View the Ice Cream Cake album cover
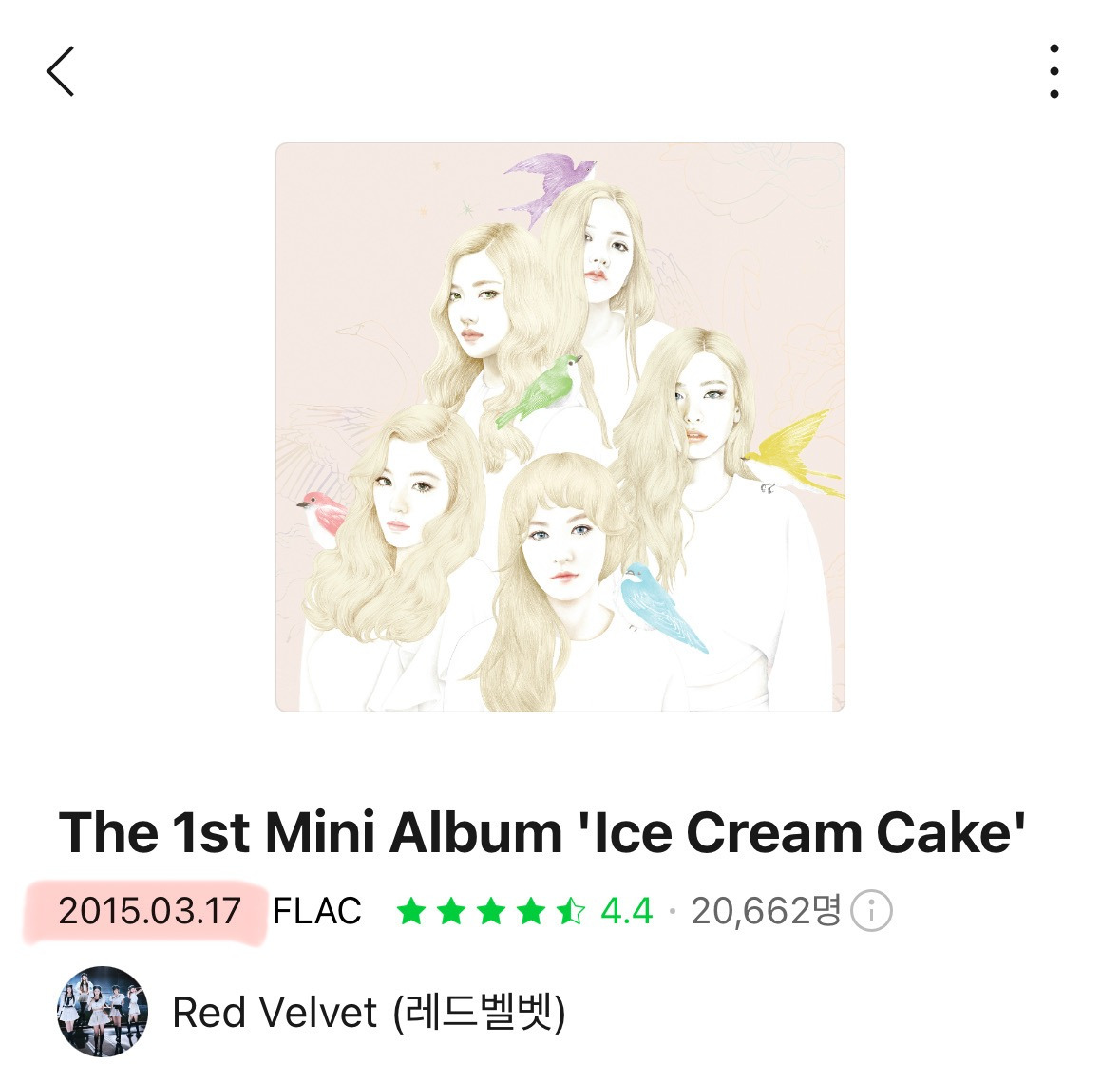This screenshot has width=1120, height=1082. [560, 427]
